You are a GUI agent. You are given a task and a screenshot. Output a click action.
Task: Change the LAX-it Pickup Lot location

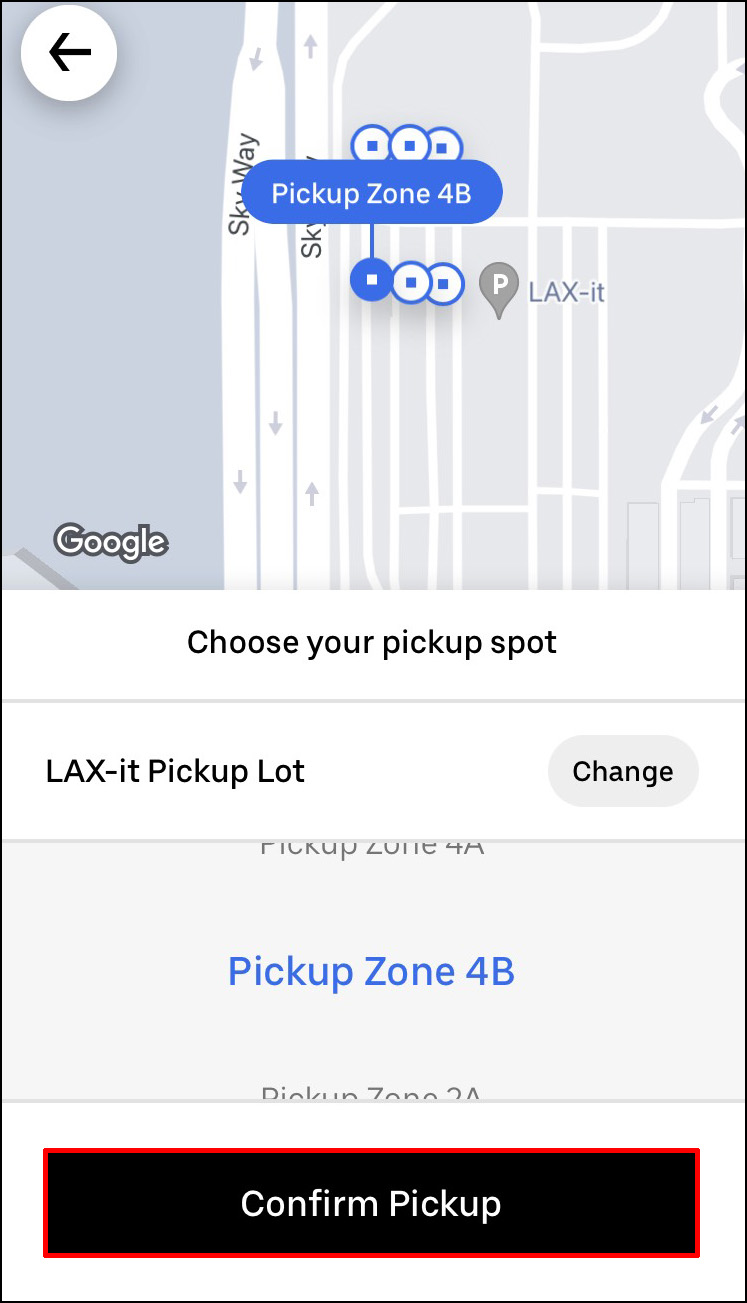[622, 771]
